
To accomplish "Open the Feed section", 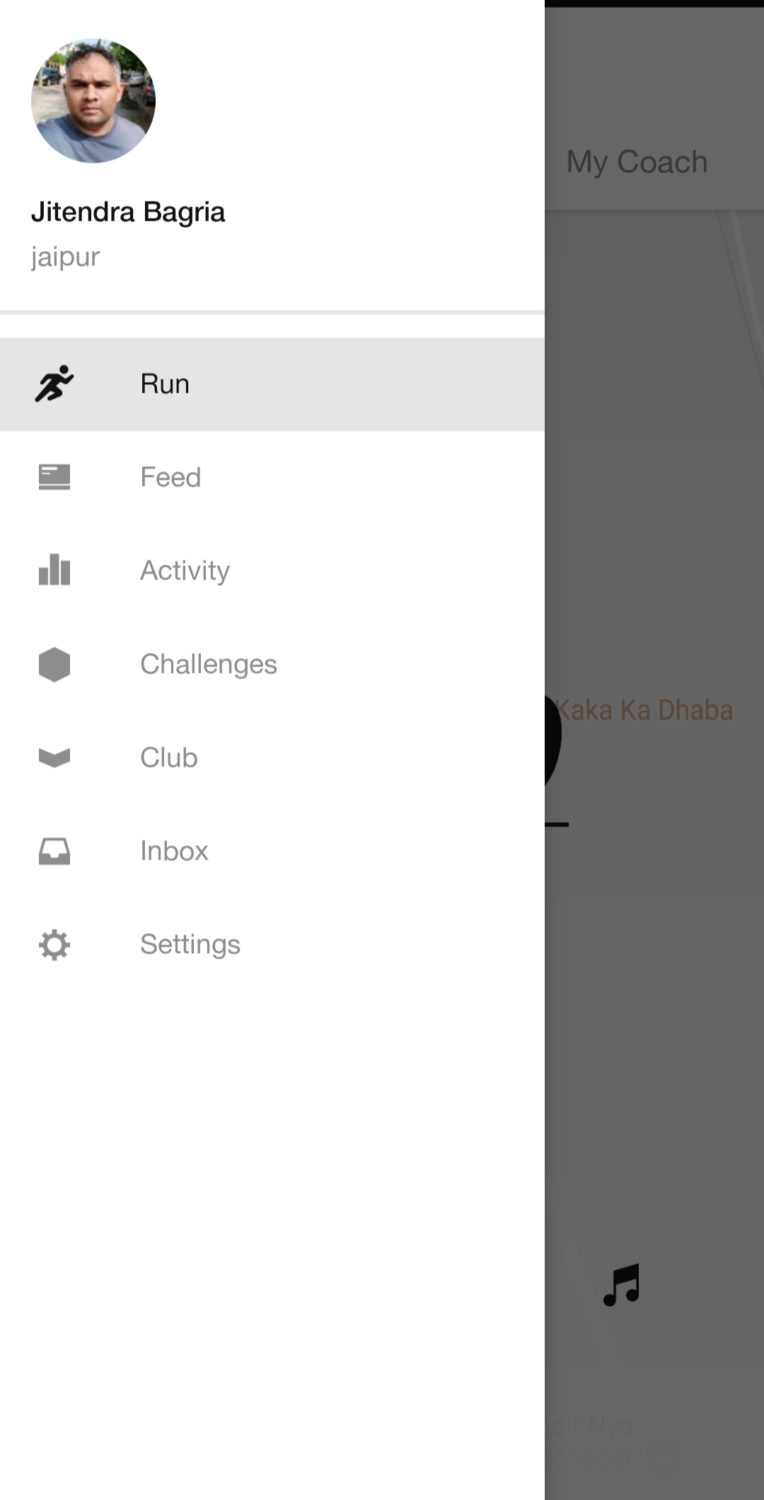I will [x=170, y=477].
